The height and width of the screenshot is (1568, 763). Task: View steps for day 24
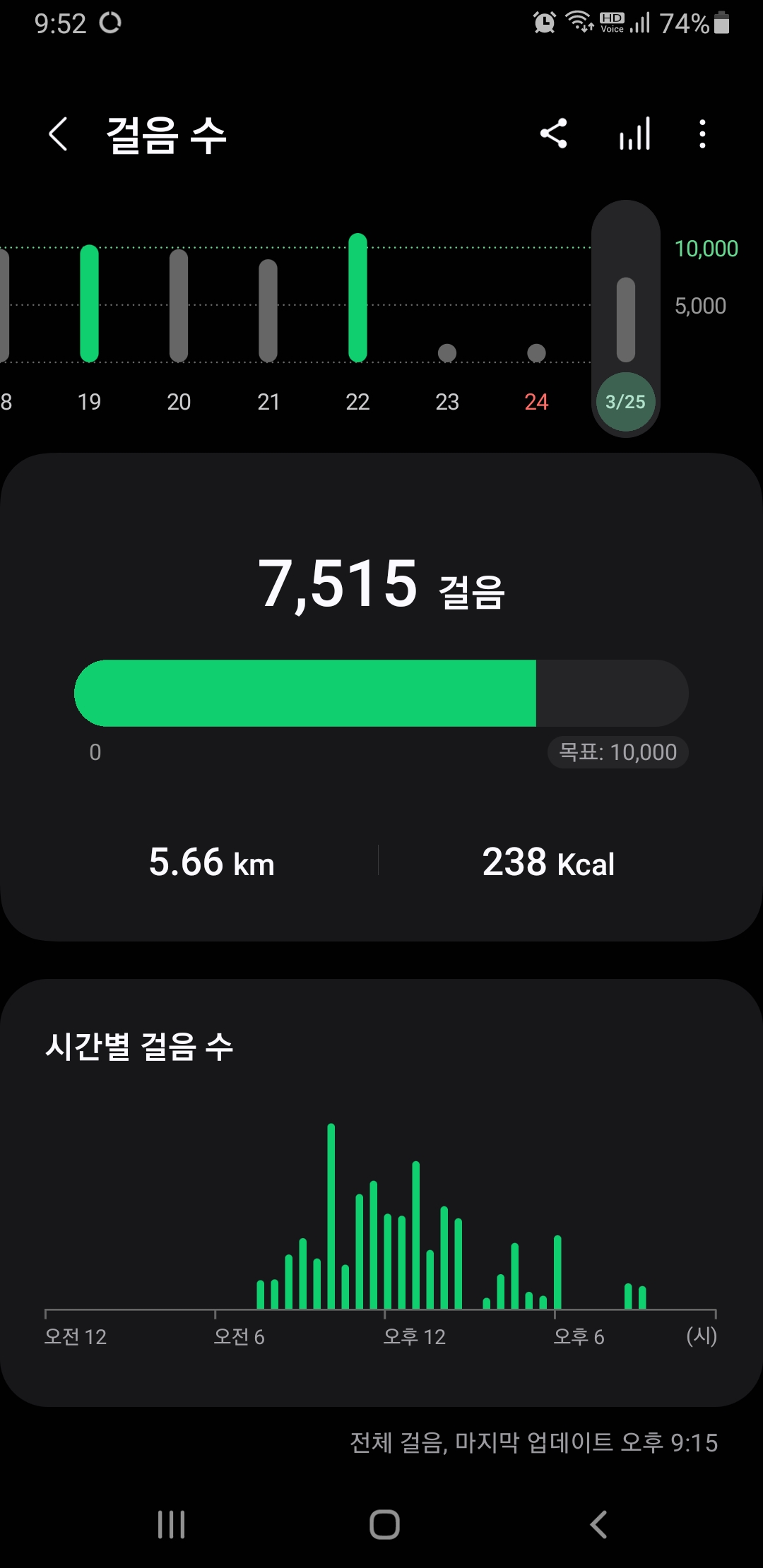[x=537, y=353]
